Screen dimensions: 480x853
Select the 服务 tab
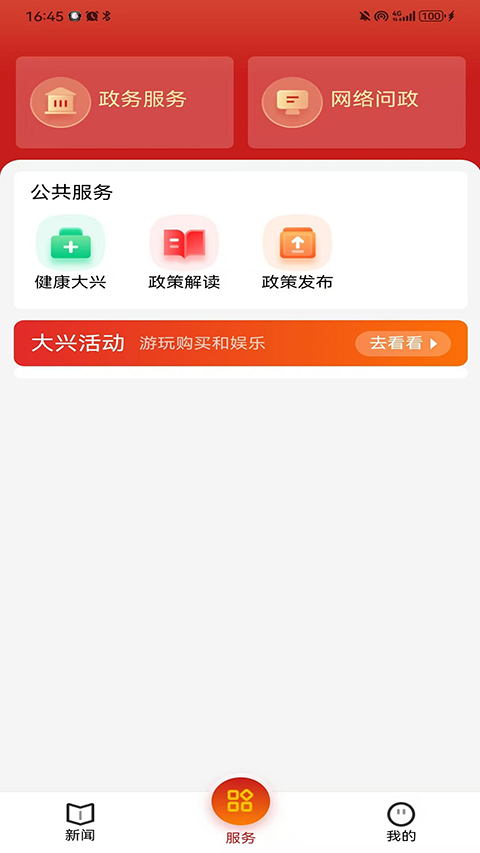point(241,811)
